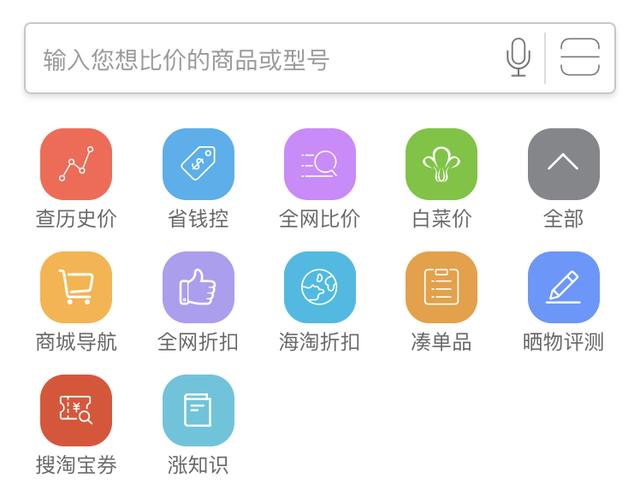This screenshot has height=496, width=640.
Task: Select 全网比价 comparison tool
Action: (x=320, y=165)
